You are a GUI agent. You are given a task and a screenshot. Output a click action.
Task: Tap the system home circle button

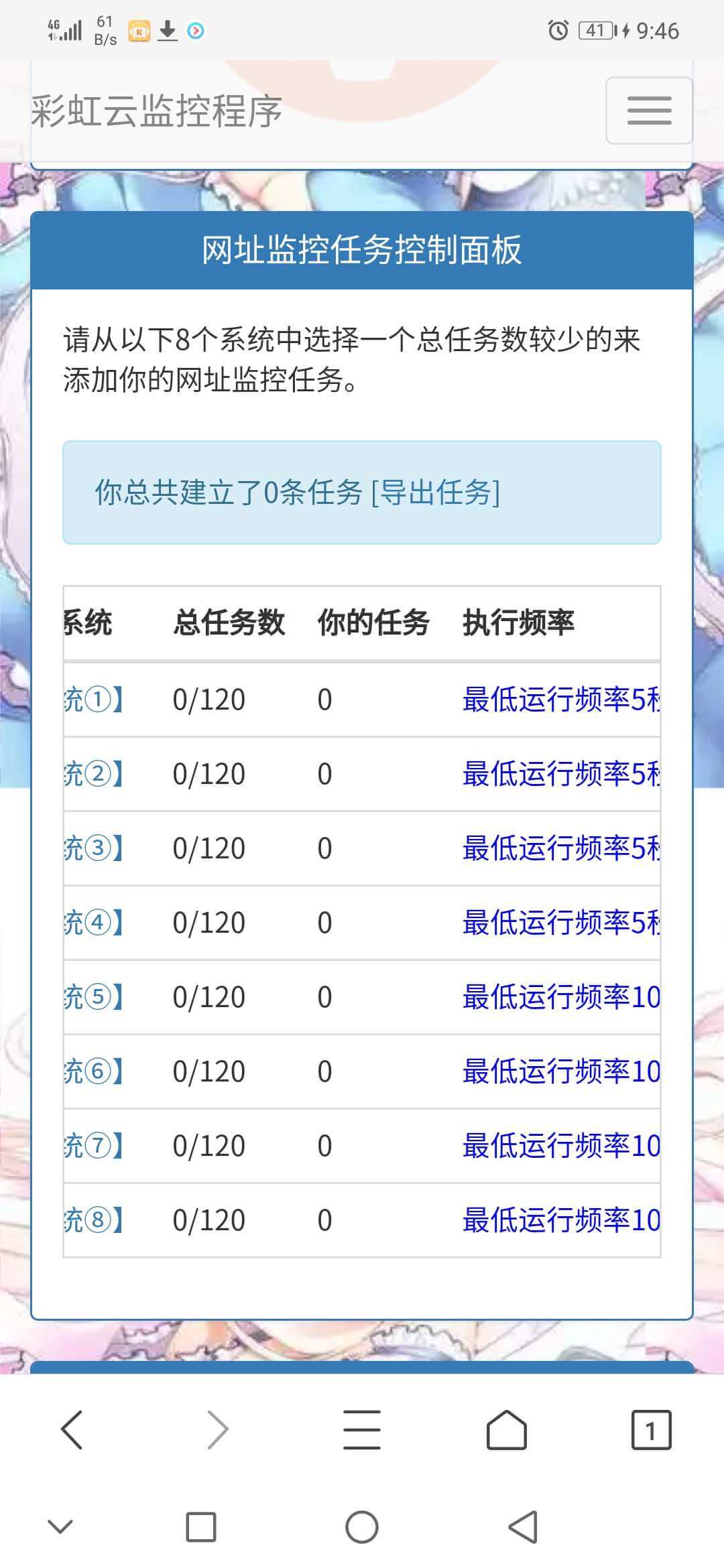(362, 1527)
